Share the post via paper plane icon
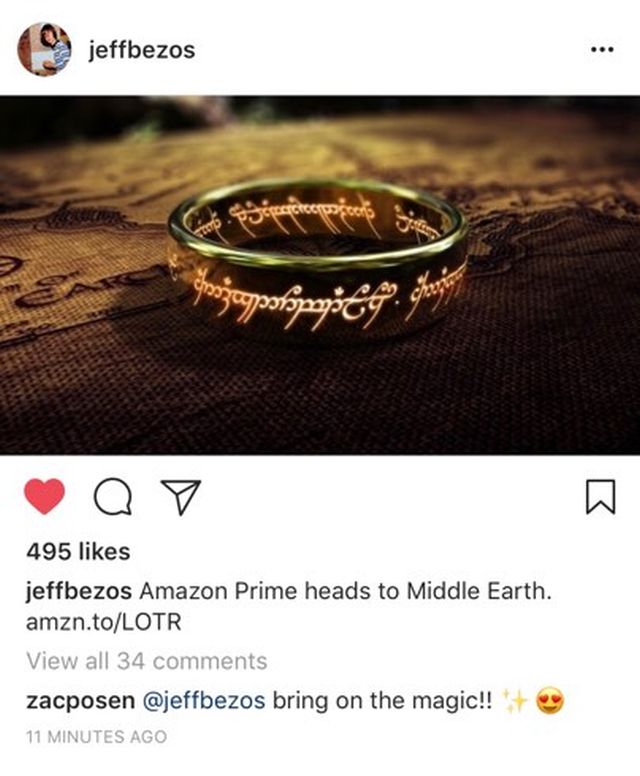The height and width of the screenshot is (776, 640). coord(180,496)
